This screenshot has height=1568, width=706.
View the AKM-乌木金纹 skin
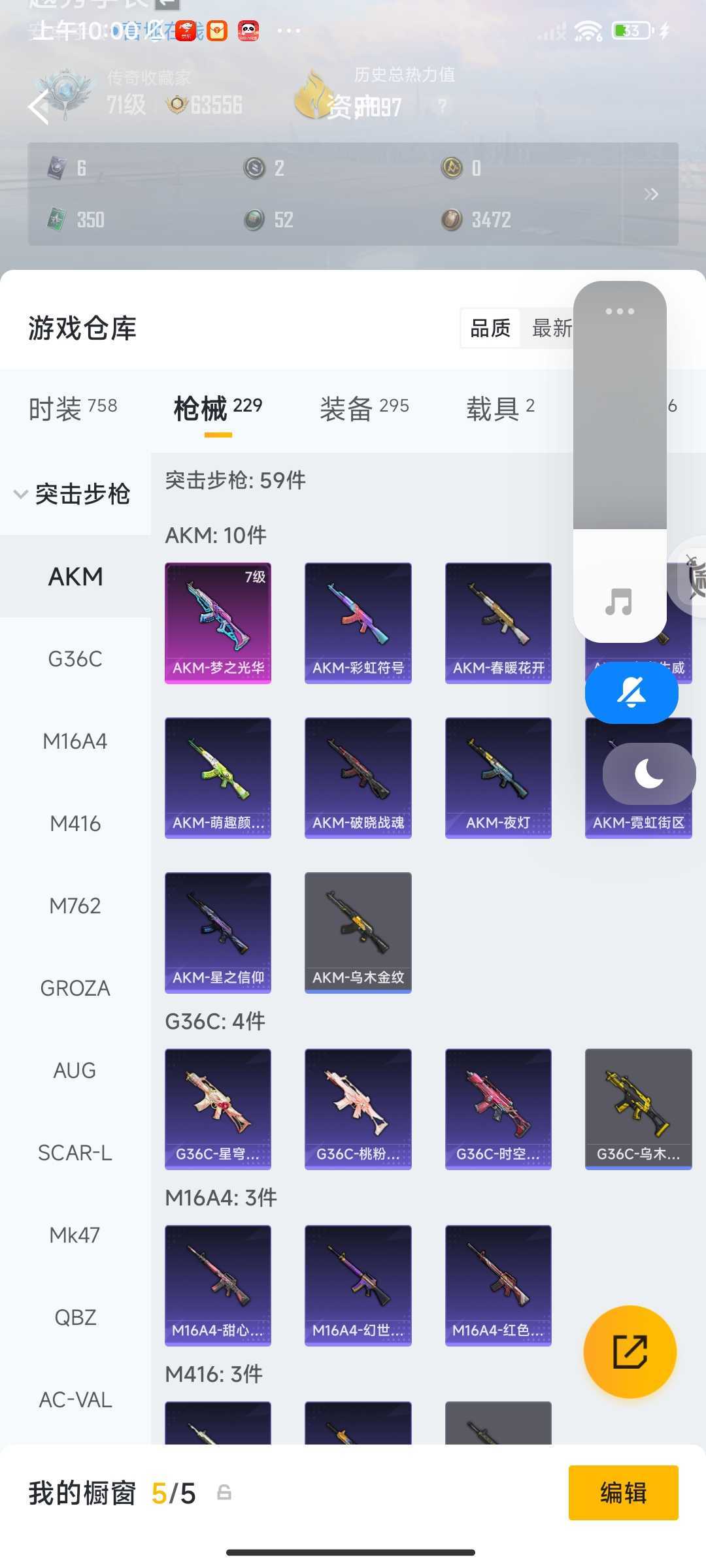(x=358, y=932)
